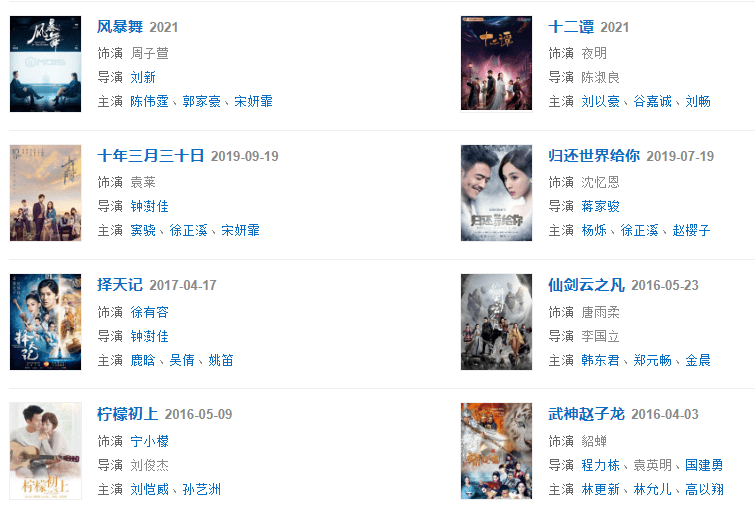View actress 林允儿's profile
Viewport: 755px width, 506px height.
pos(653,490)
